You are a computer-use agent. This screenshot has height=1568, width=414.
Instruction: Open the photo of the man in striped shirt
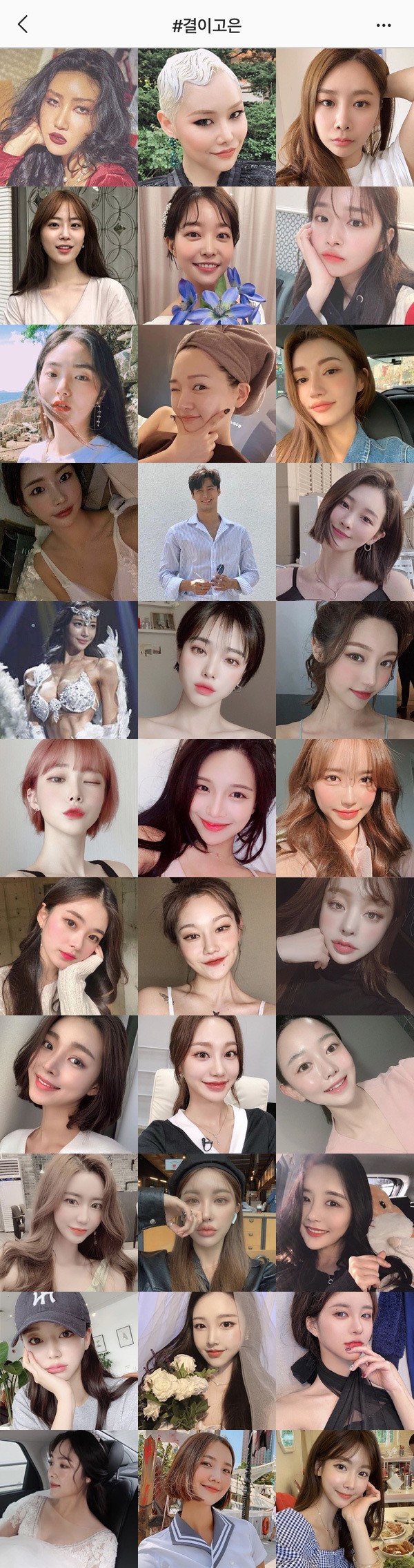206,531
